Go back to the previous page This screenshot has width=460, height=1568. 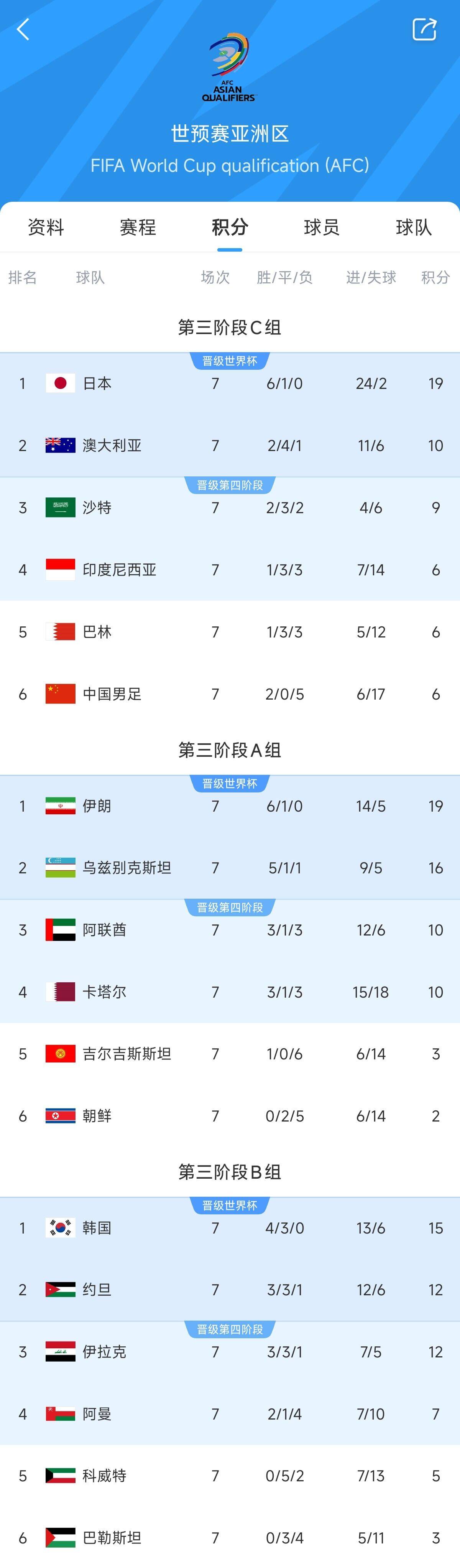coord(23,29)
